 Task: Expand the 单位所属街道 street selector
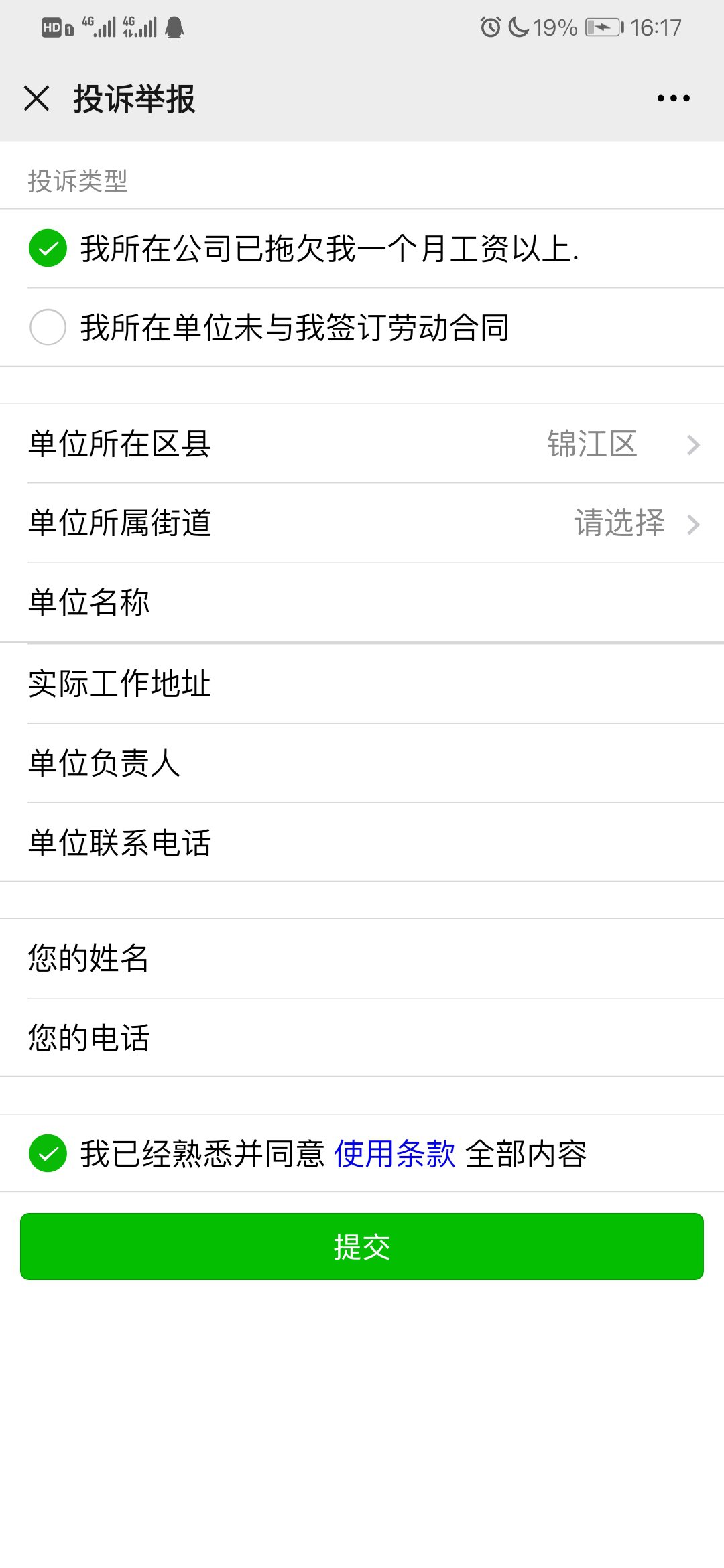pyautogui.click(x=362, y=524)
